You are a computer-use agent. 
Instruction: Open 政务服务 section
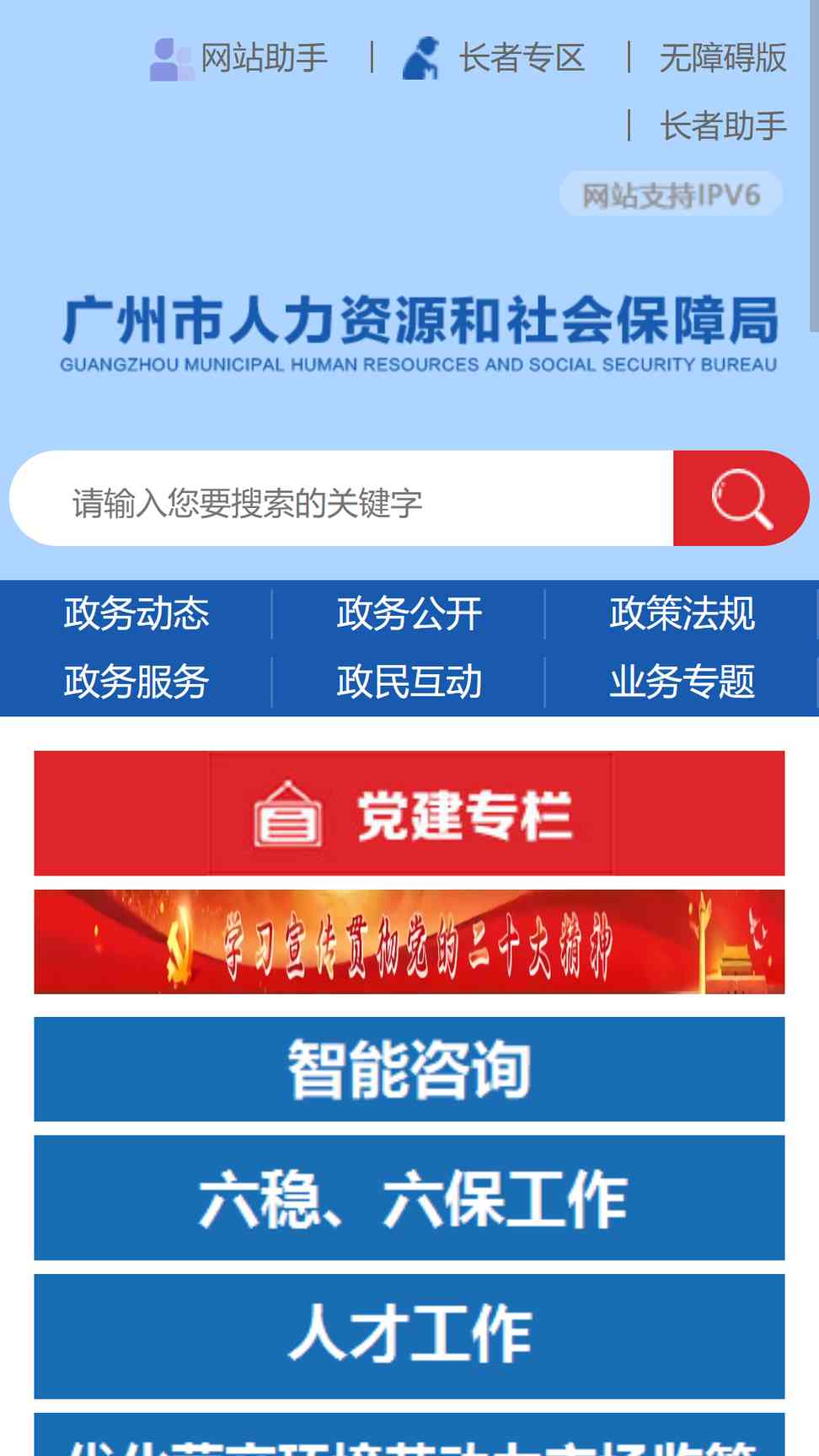pyautogui.click(x=136, y=681)
